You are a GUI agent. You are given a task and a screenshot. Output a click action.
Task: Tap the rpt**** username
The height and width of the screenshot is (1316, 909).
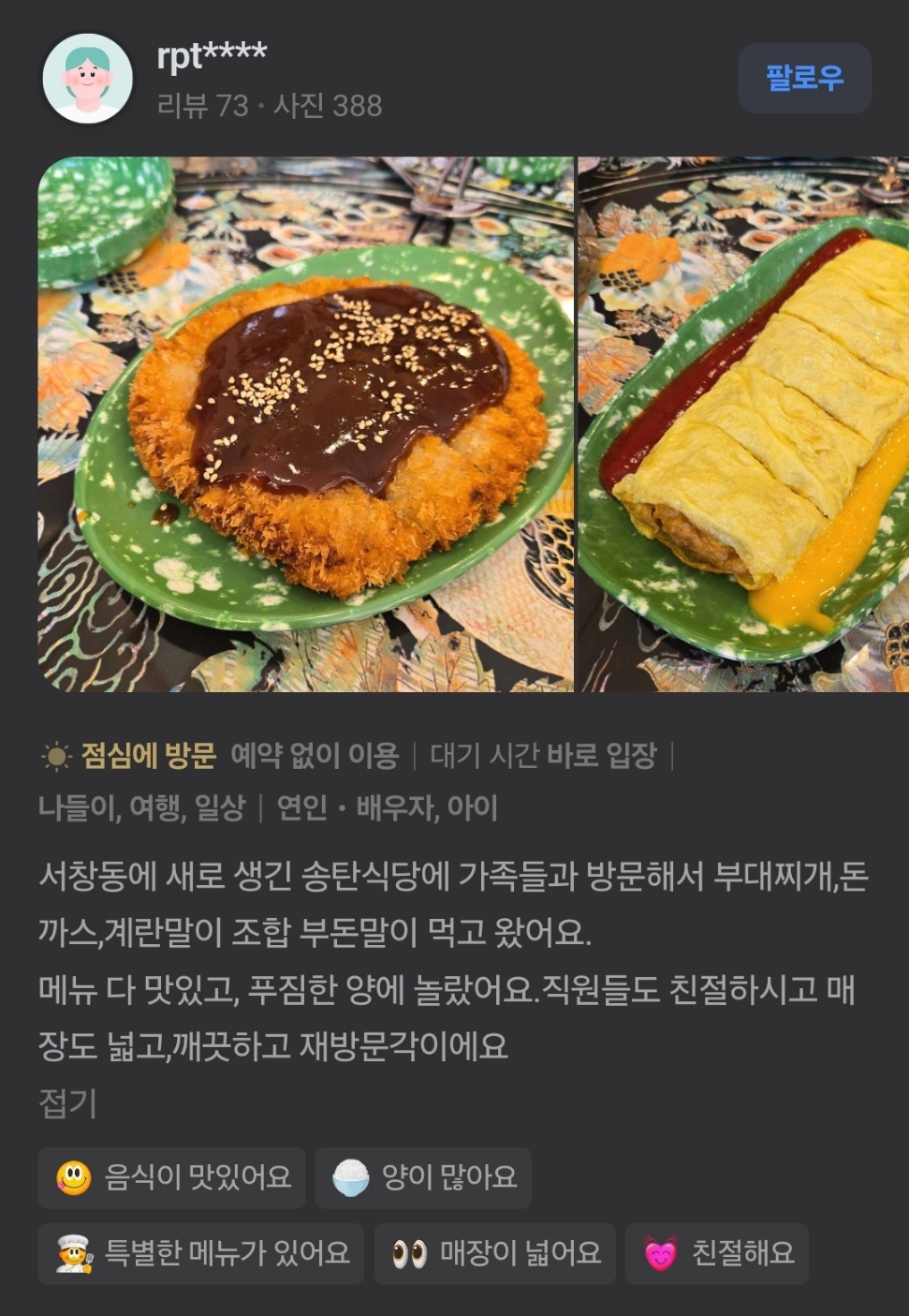click(212, 56)
